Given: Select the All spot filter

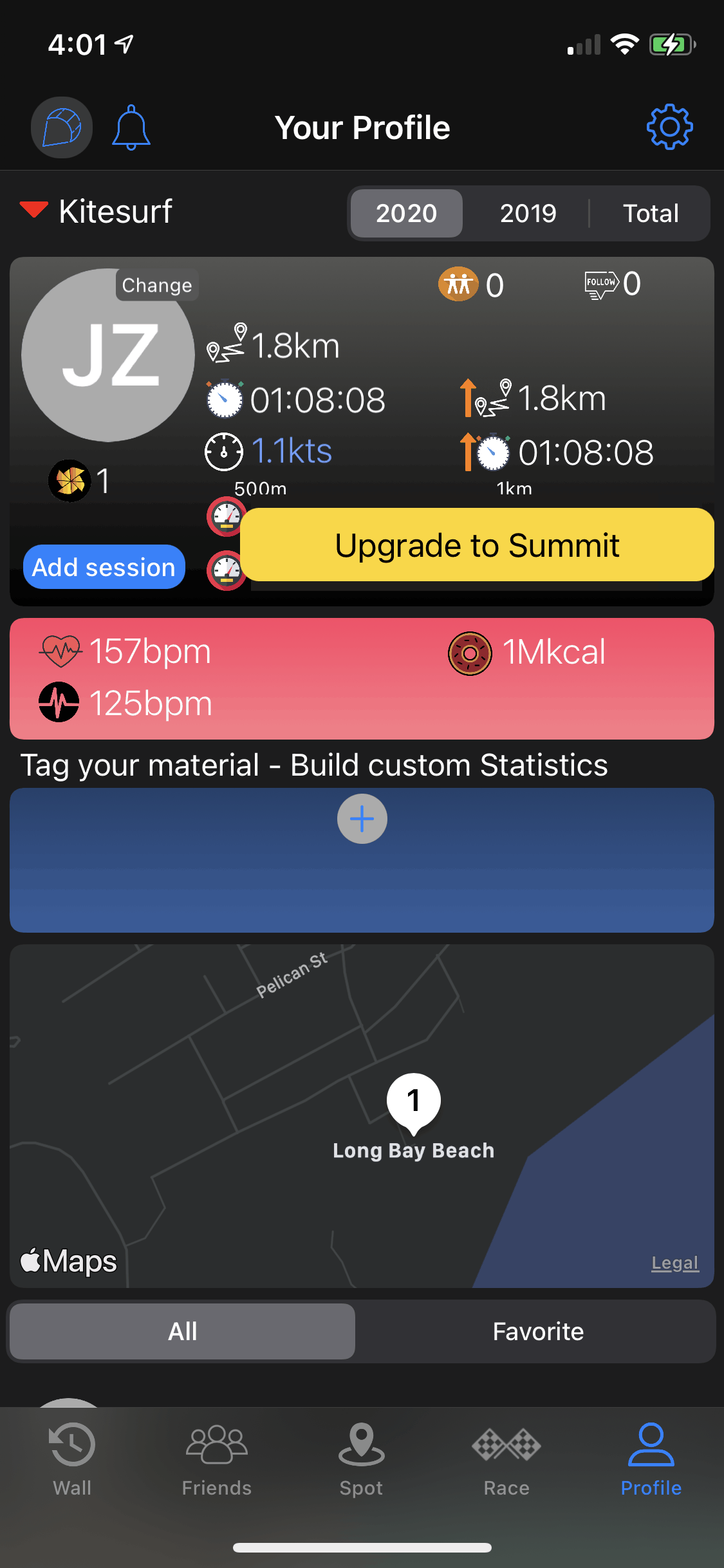Looking at the screenshot, I should (182, 1331).
